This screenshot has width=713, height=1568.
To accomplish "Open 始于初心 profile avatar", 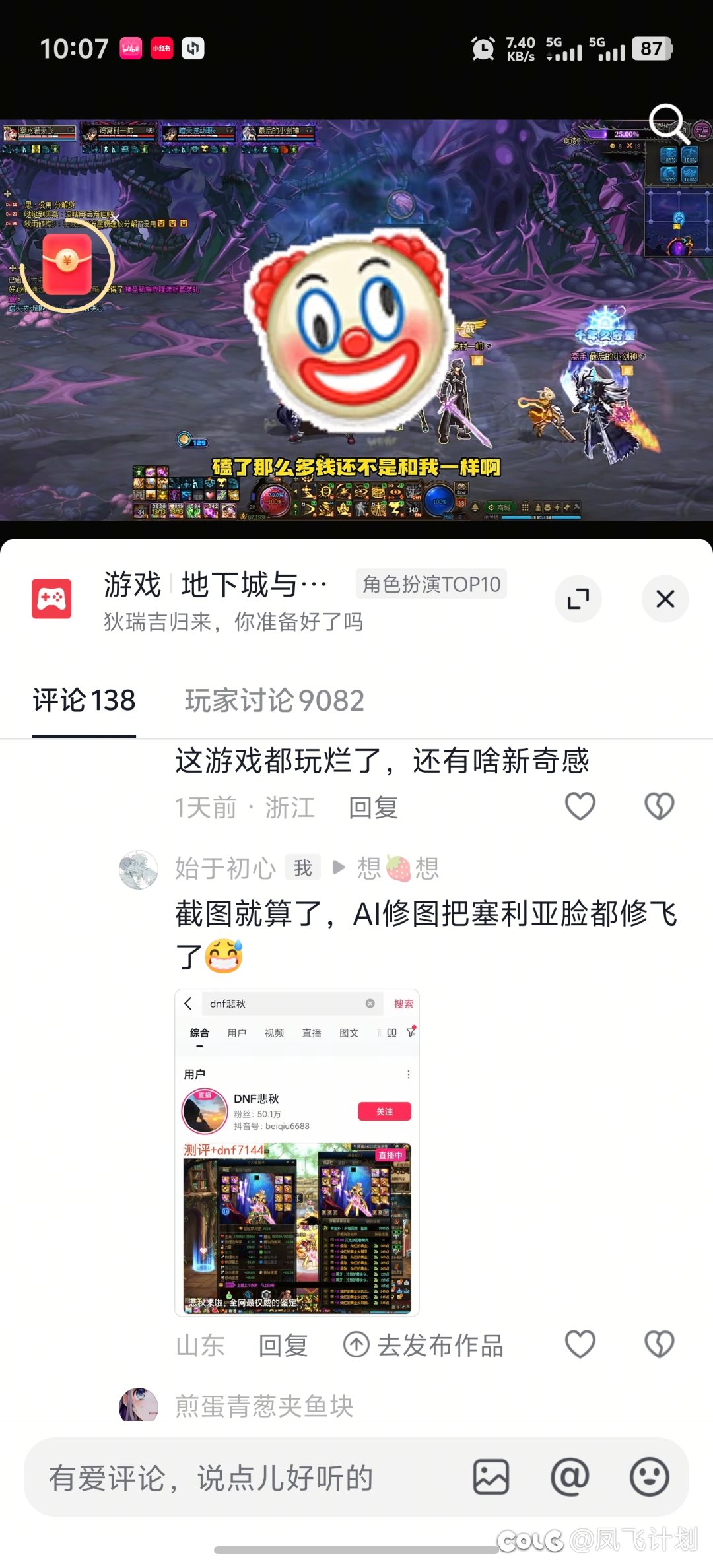I will (139, 869).
